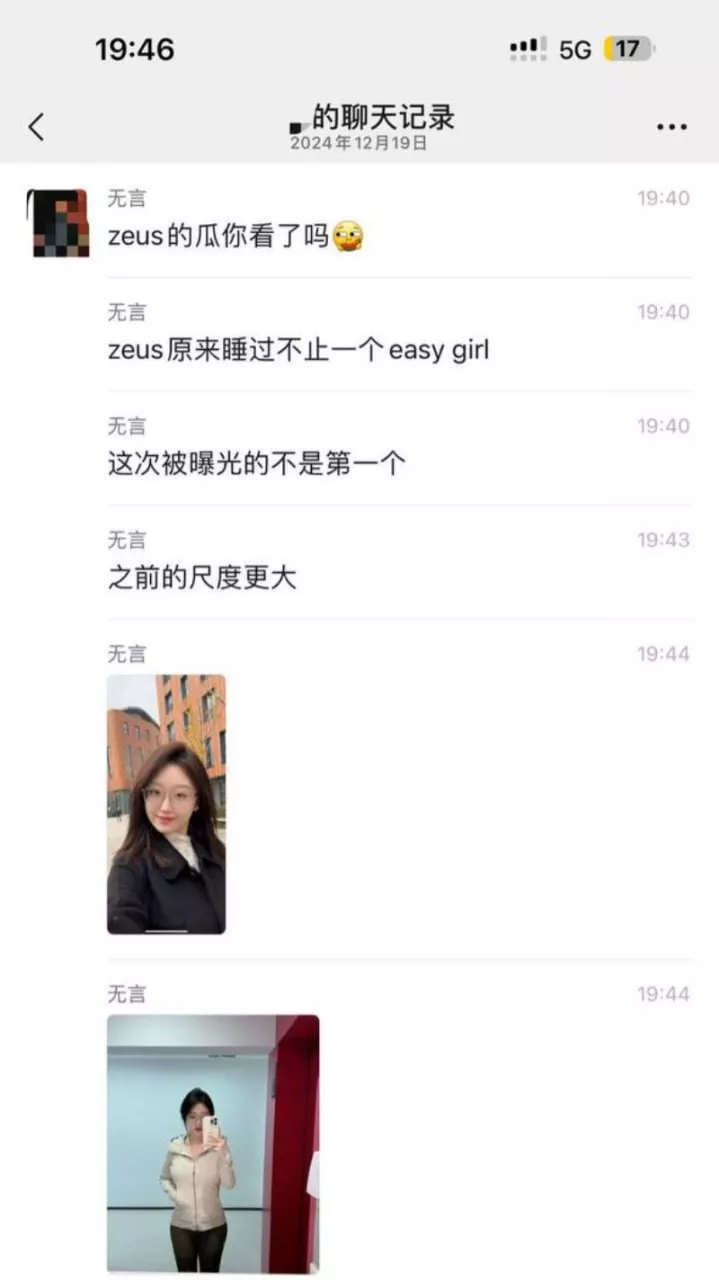Go back from the chat record
This screenshot has width=719, height=1280.
(x=37, y=127)
